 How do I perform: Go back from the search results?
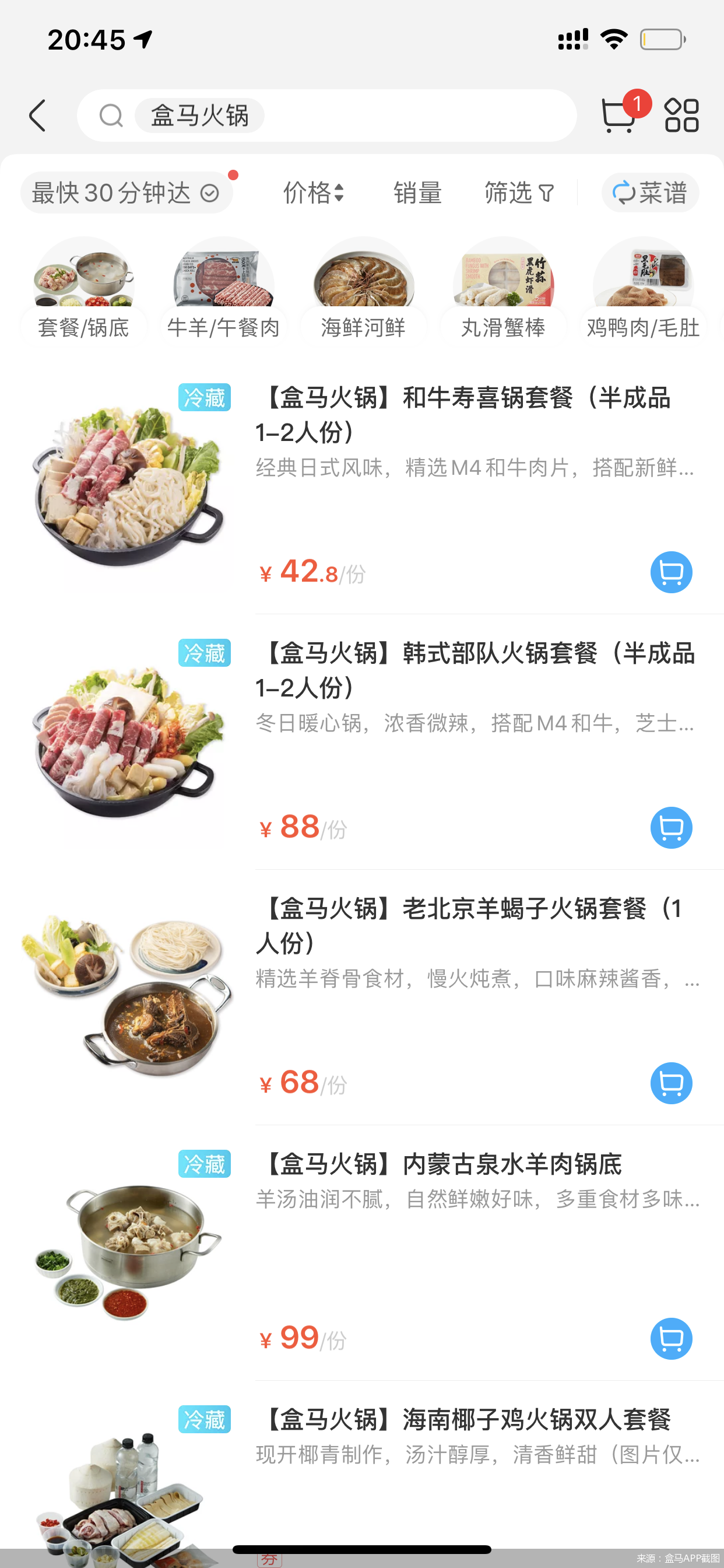pos(37,116)
